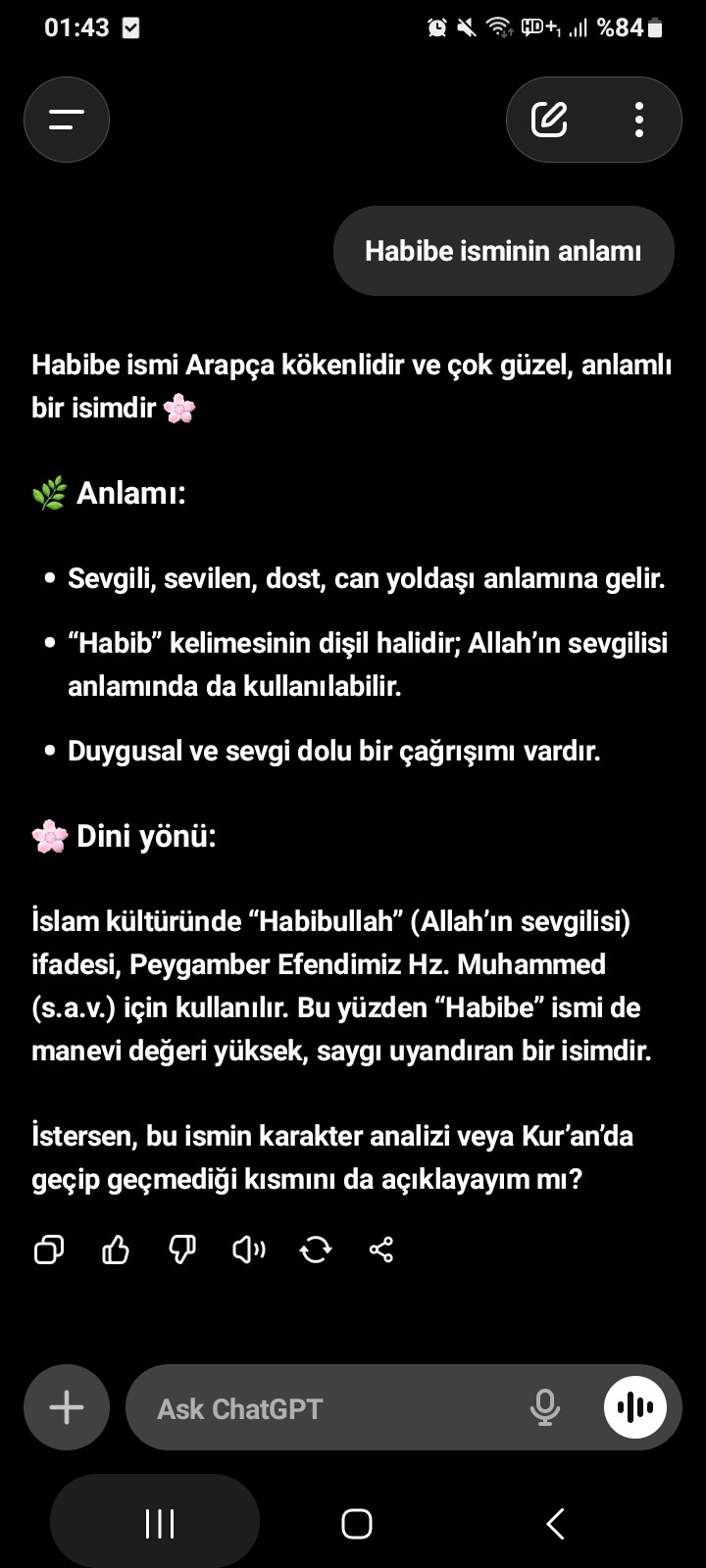Start voice dictation with microphone
Image resolution: width=706 pixels, height=1568 pixels.
click(x=545, y=1408)
